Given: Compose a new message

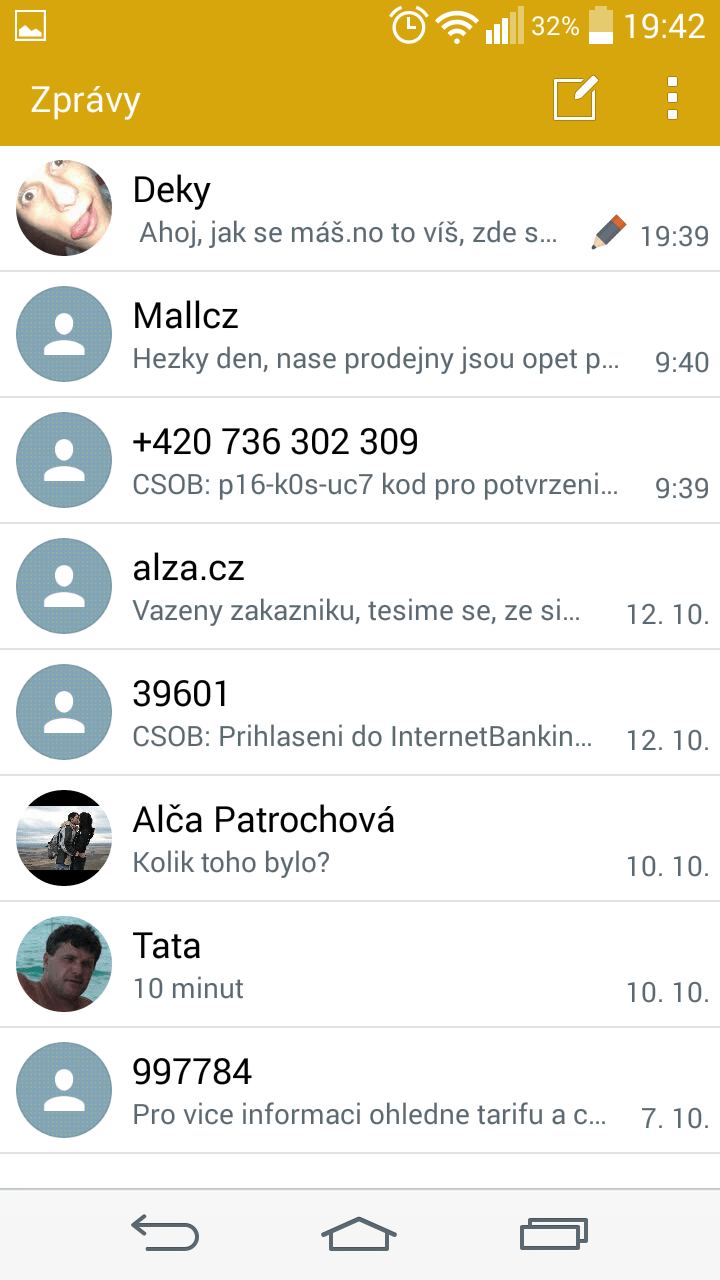Looking at the screenshot, I should coord(575,99).
